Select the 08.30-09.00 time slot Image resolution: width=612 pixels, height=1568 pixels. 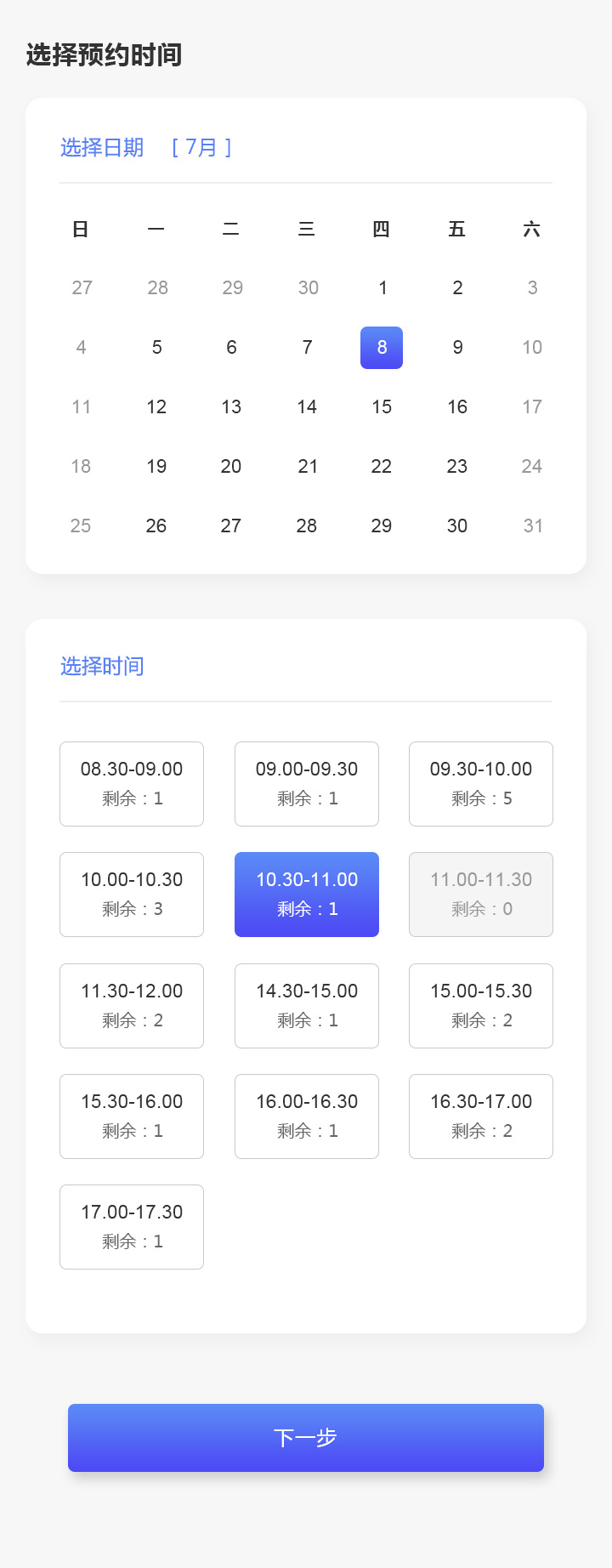[x=132, y=783]
